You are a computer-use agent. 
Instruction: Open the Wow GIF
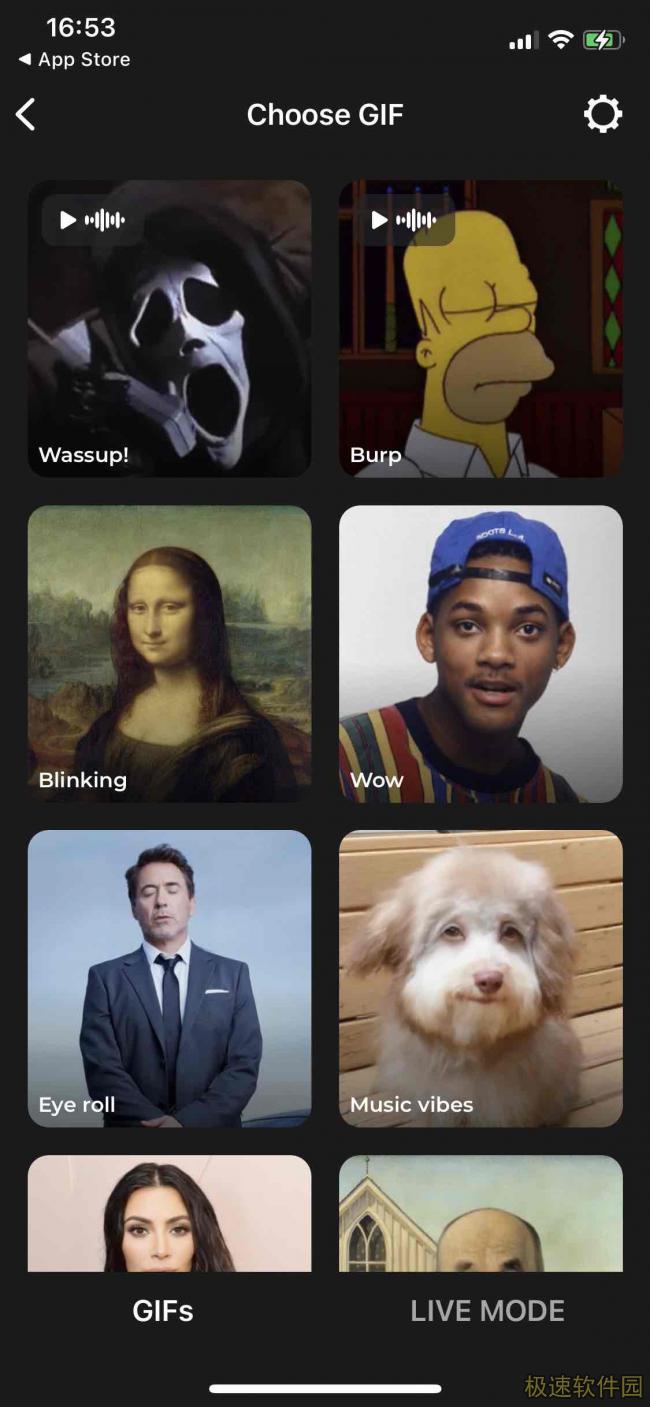click(x=481, y=654)
